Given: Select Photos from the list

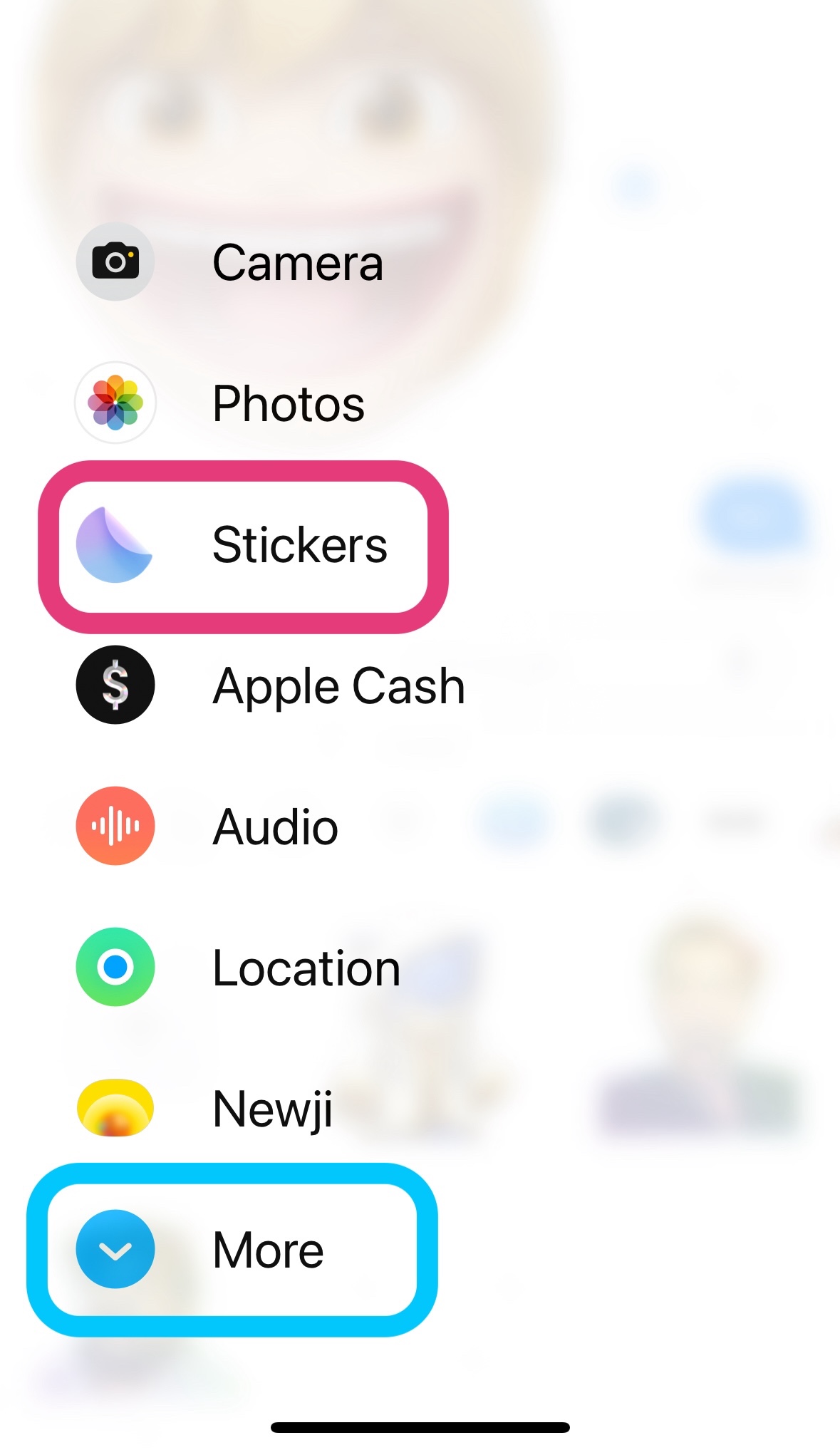Looking at the screenshot, I should click(x=221, y=403).
